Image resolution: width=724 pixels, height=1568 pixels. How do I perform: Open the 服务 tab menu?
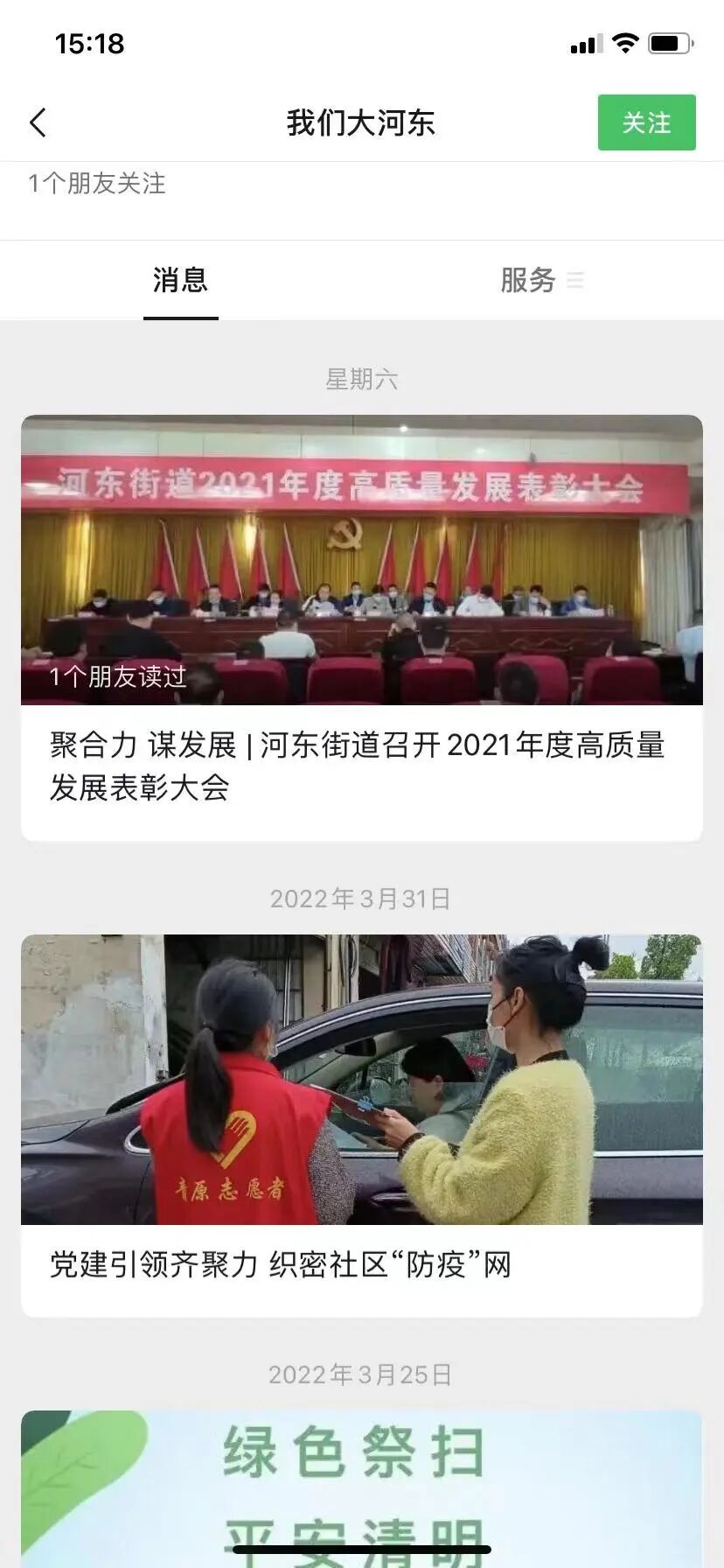pos(541,281)
